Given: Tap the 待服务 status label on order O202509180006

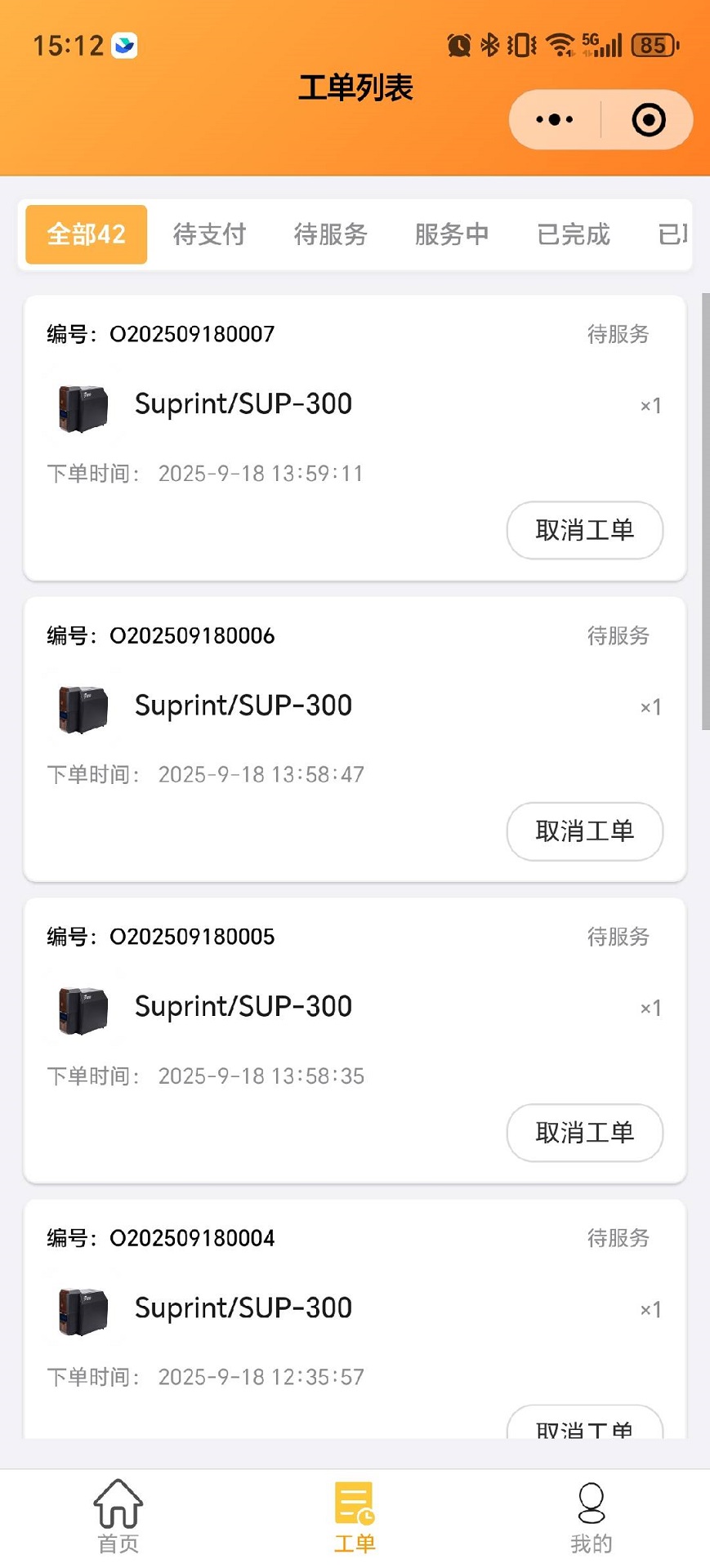Looking at the screenshot, I should (x=618, y=636).
